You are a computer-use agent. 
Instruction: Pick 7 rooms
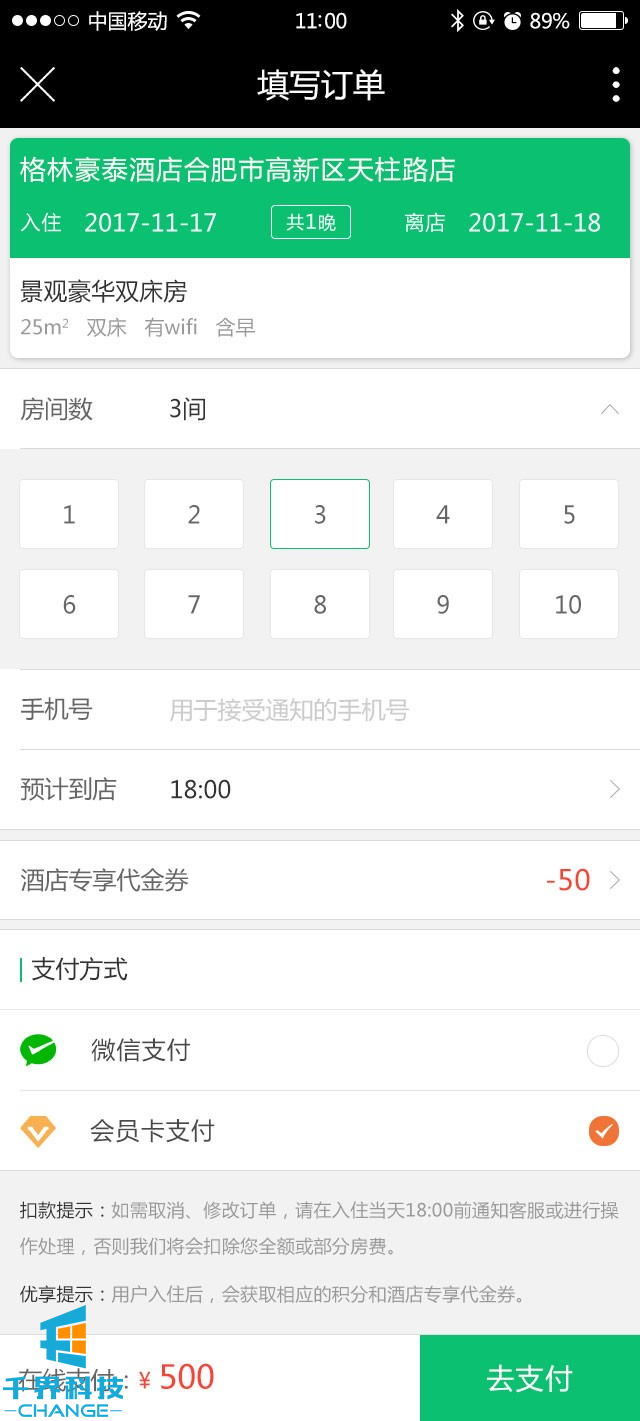point(194,604)
